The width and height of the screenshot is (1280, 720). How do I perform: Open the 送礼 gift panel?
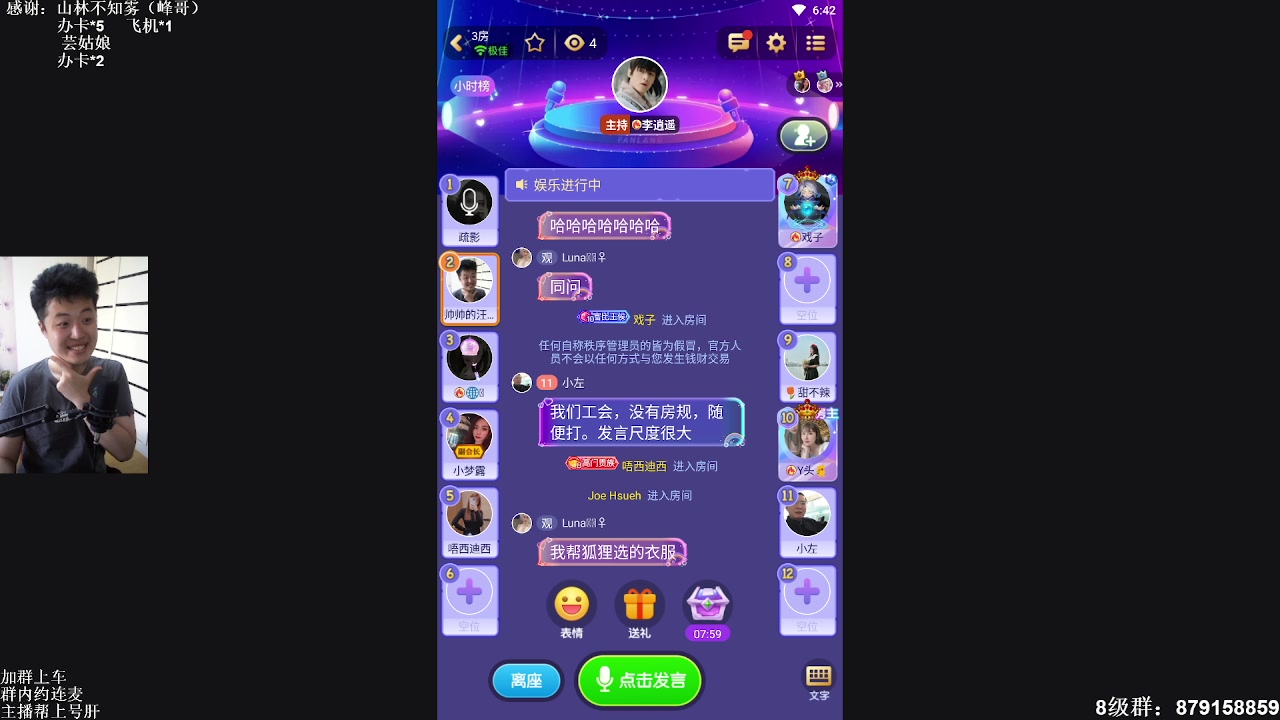coord(639,605)
